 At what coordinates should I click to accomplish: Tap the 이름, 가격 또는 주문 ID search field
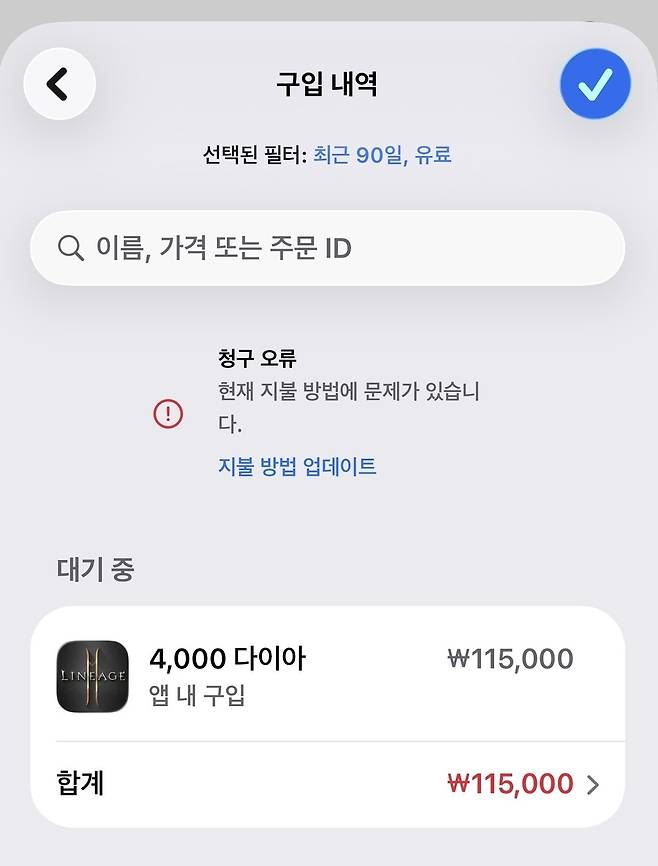click(x=327, y=248)
